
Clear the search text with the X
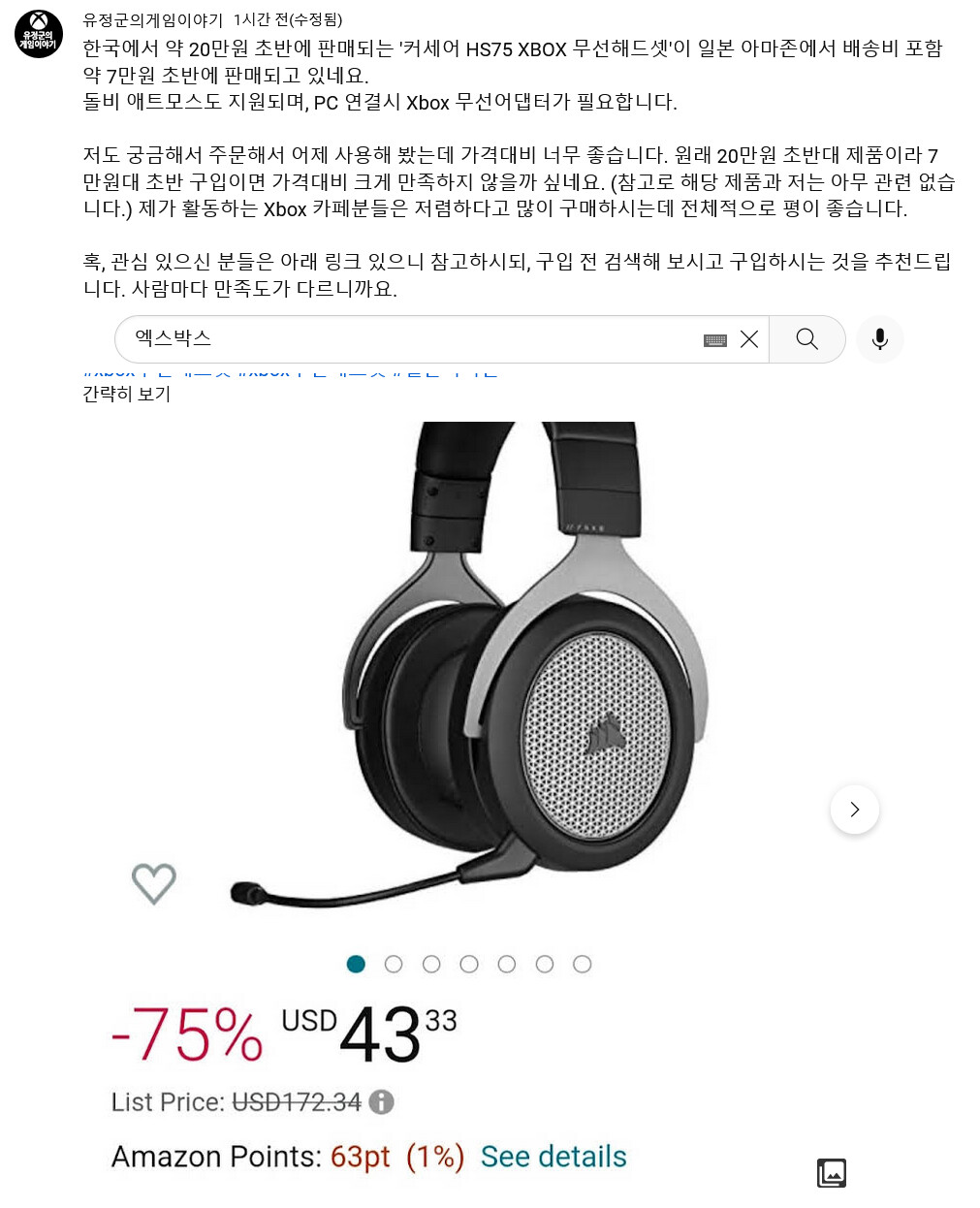[x=749, y=339]
